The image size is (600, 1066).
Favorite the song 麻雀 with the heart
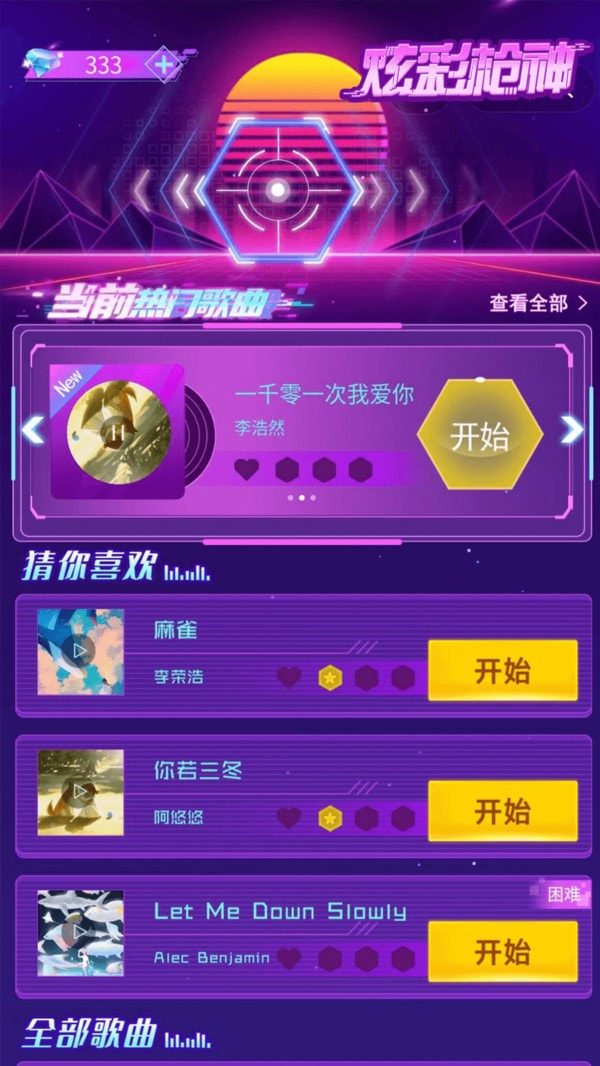288,678
